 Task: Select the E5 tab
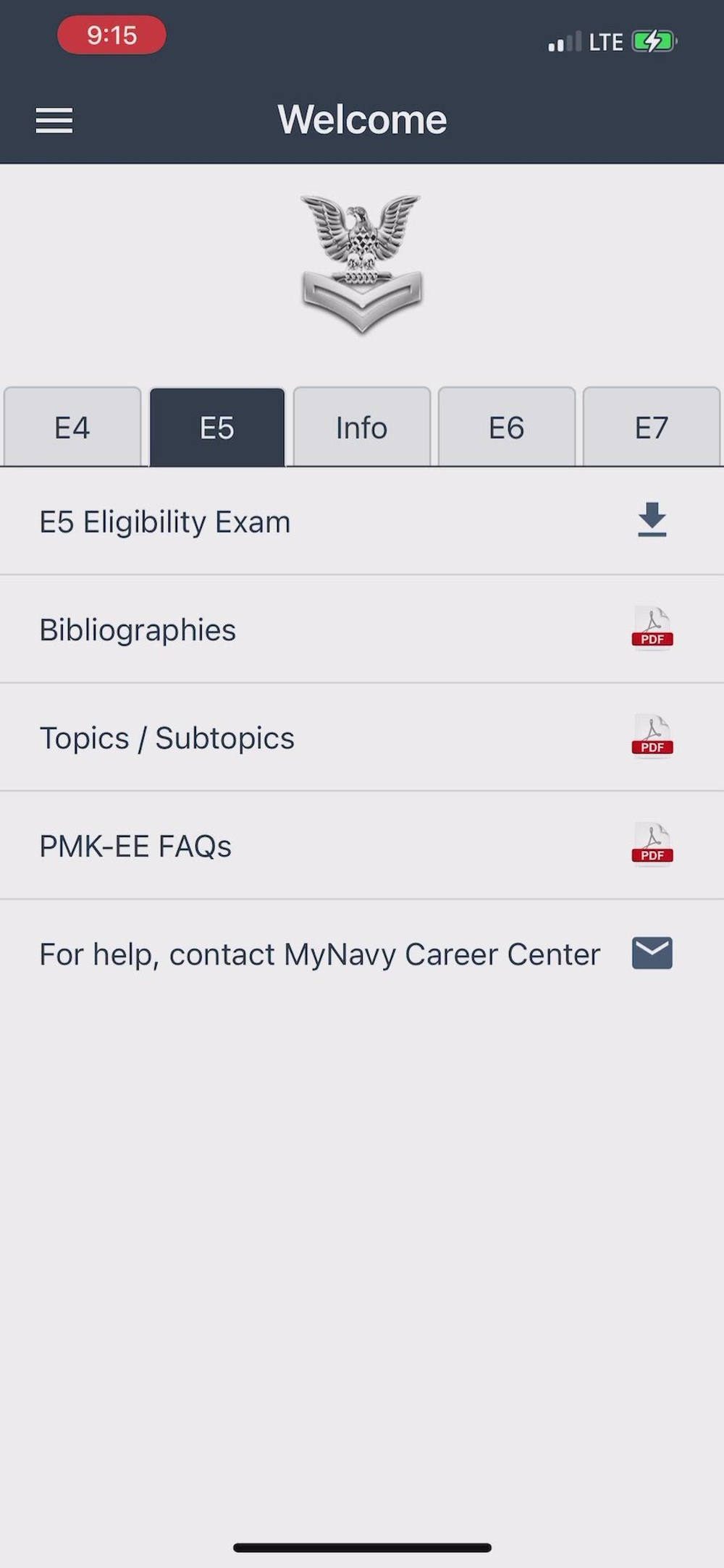pos(217,428)
